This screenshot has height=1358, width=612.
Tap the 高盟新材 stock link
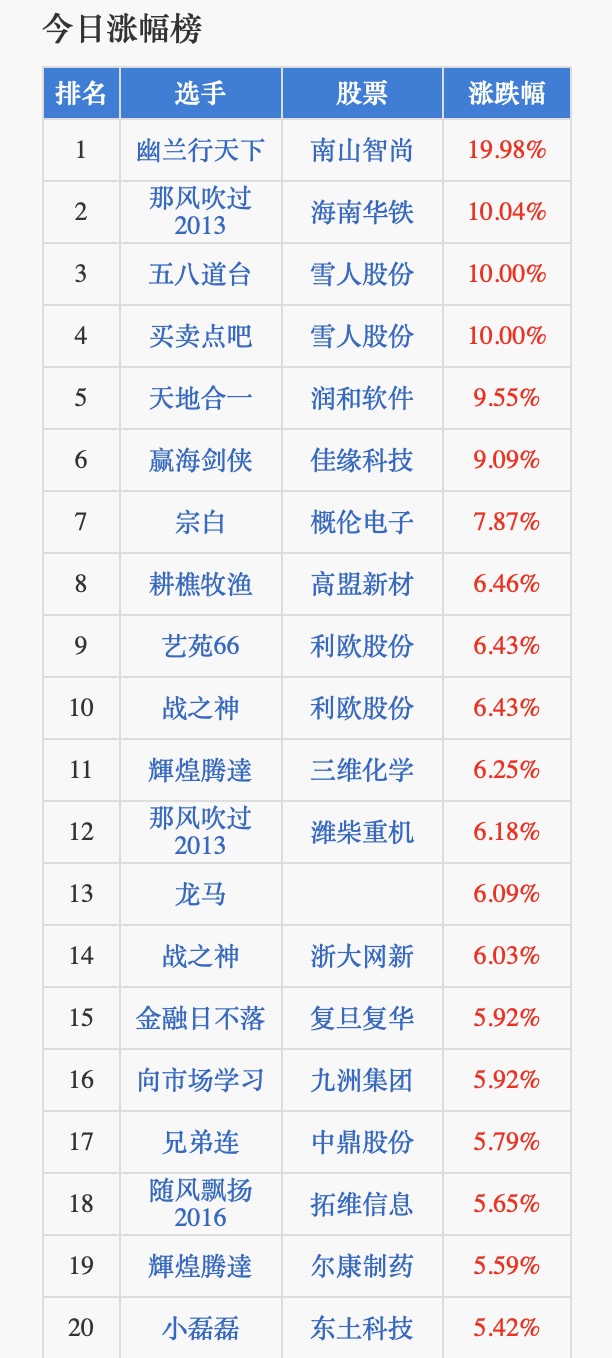pos(362,584)
